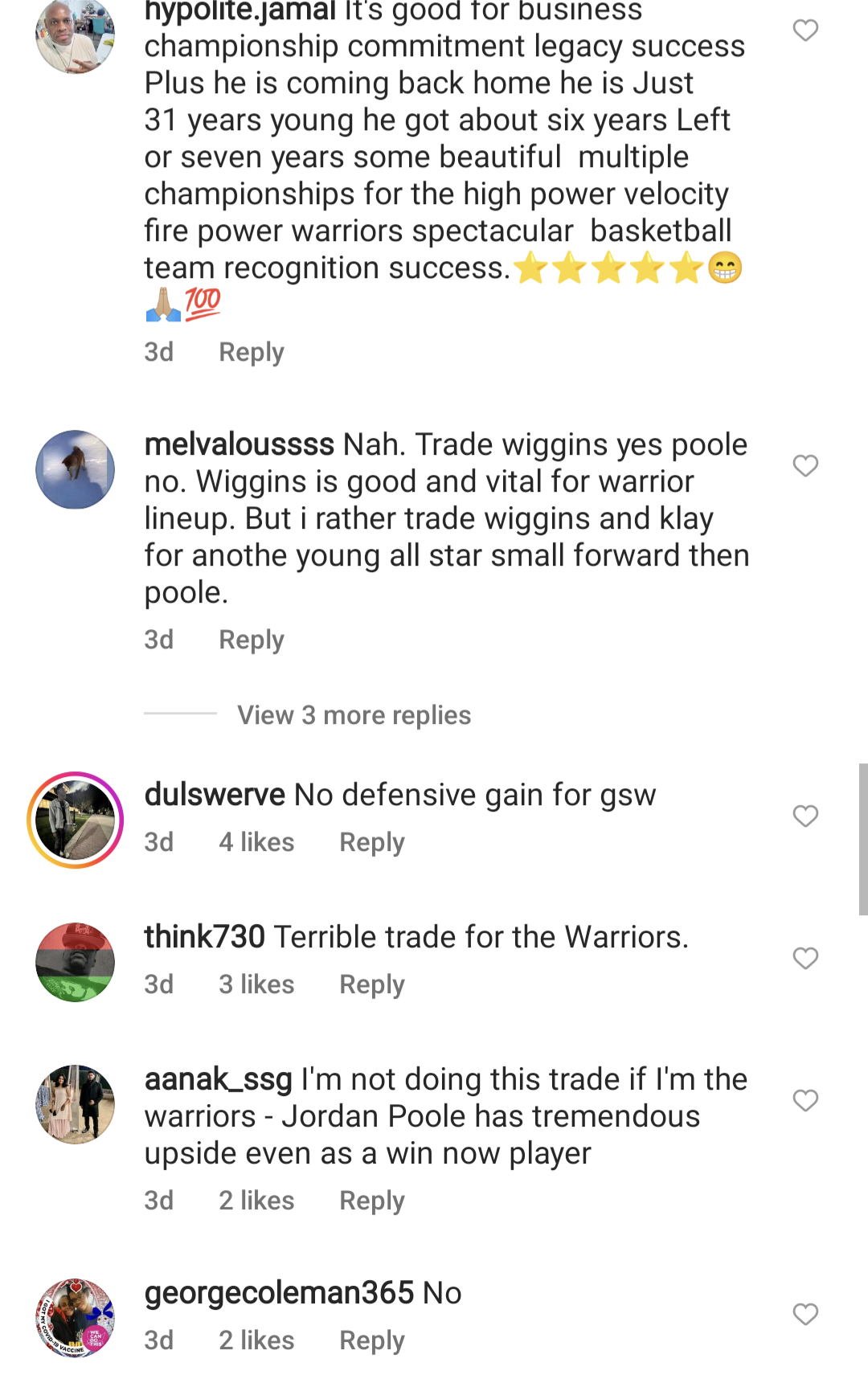Like melvaloussss's comment
Screen dimensions: 868x1383
(805, 465)
